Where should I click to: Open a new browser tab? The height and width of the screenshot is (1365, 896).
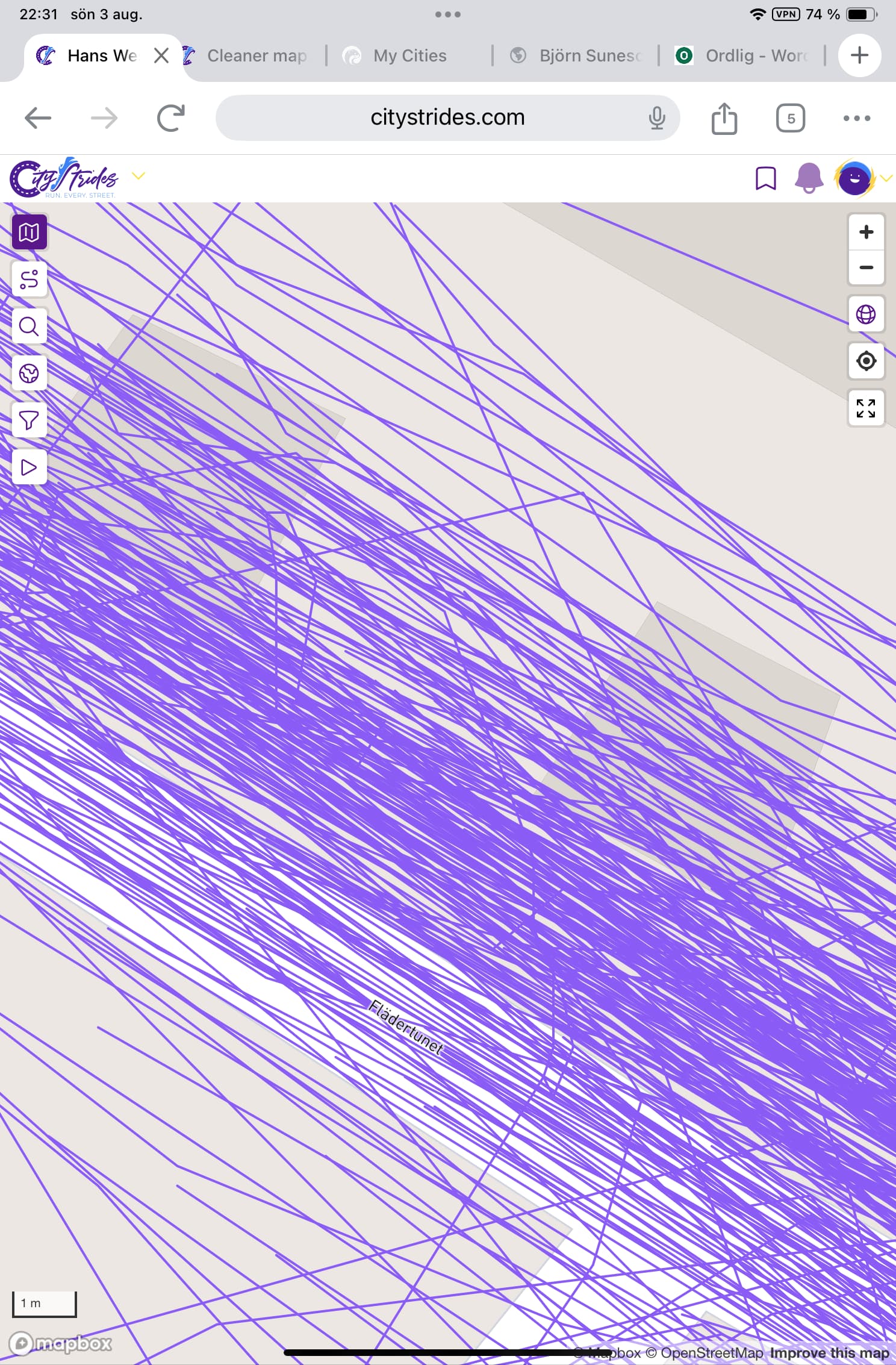coord(859,55)
